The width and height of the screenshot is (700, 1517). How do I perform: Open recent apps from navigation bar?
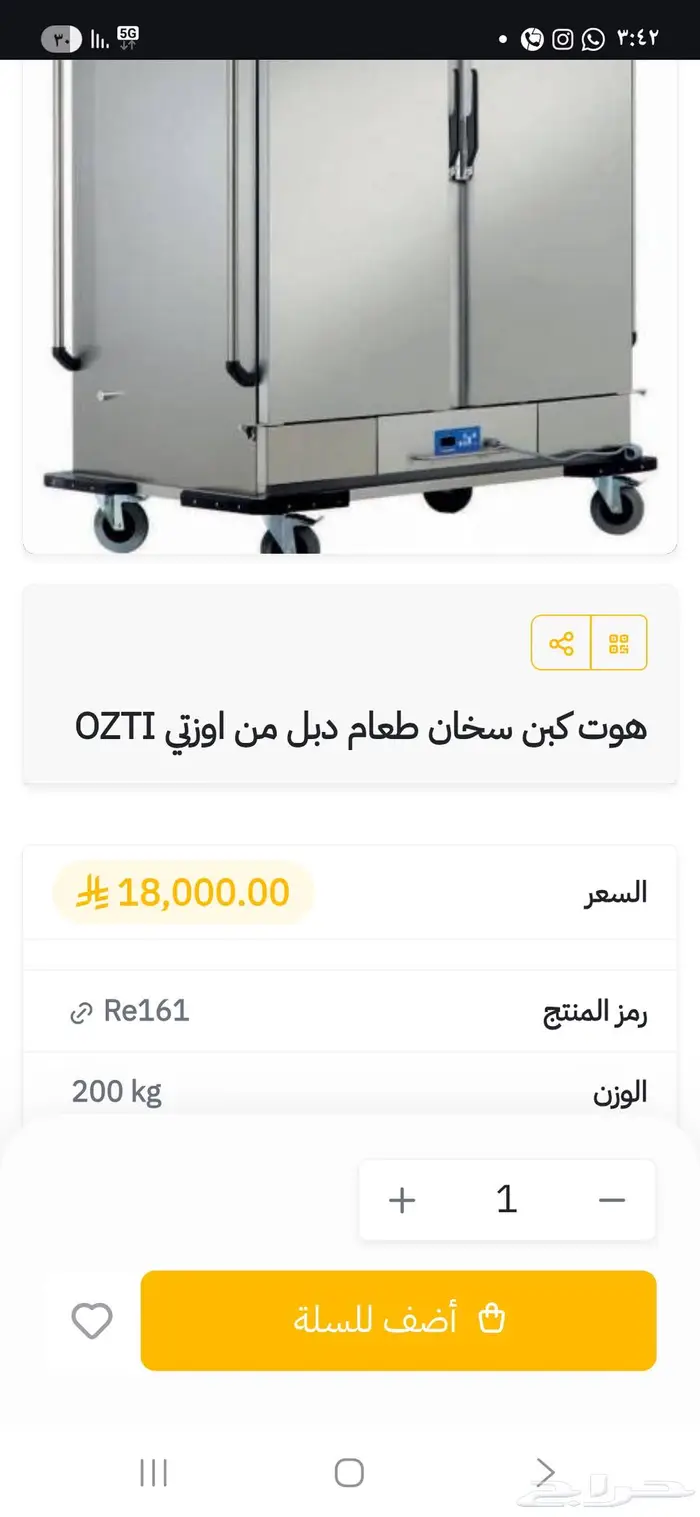[x=154, y=1472]
